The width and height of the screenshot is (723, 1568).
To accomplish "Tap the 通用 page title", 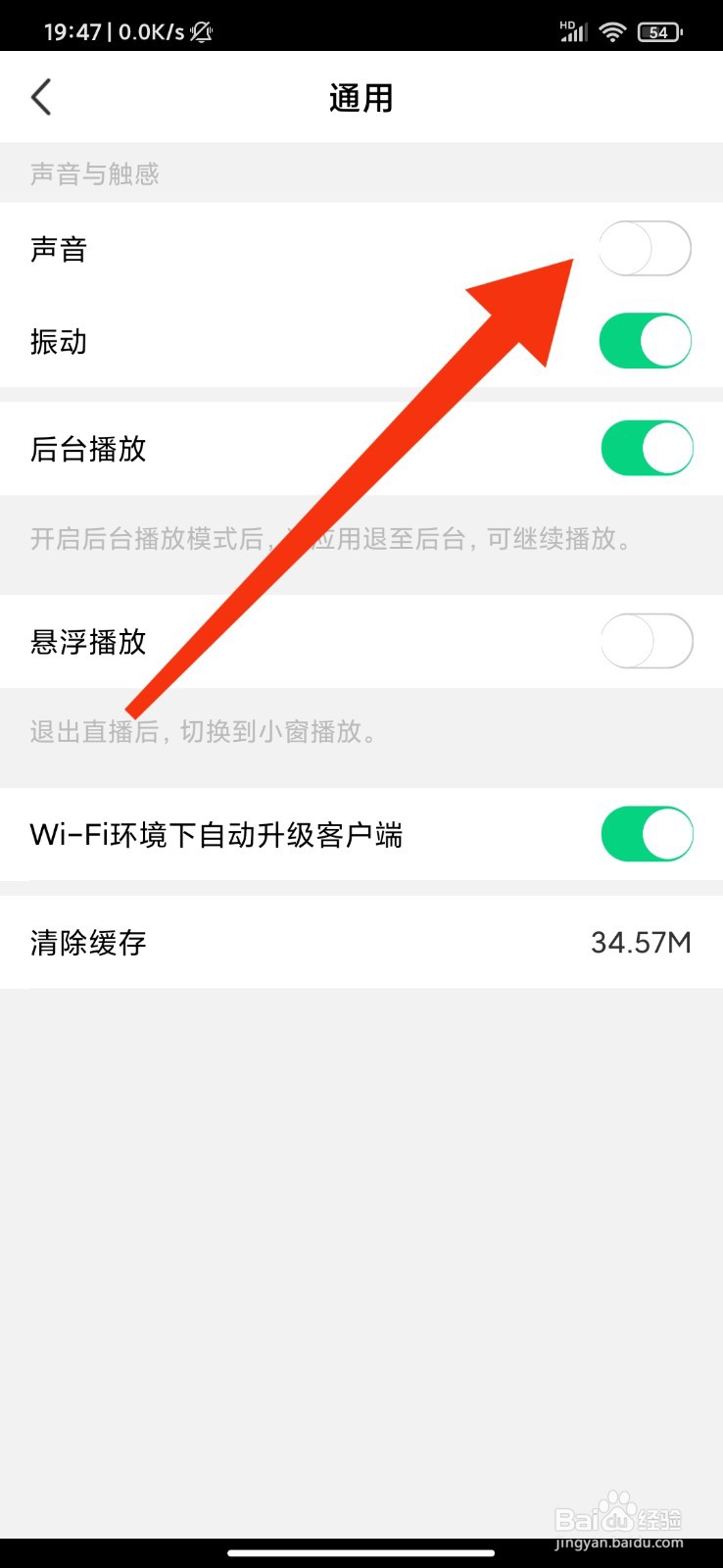I will coord(361,97).
